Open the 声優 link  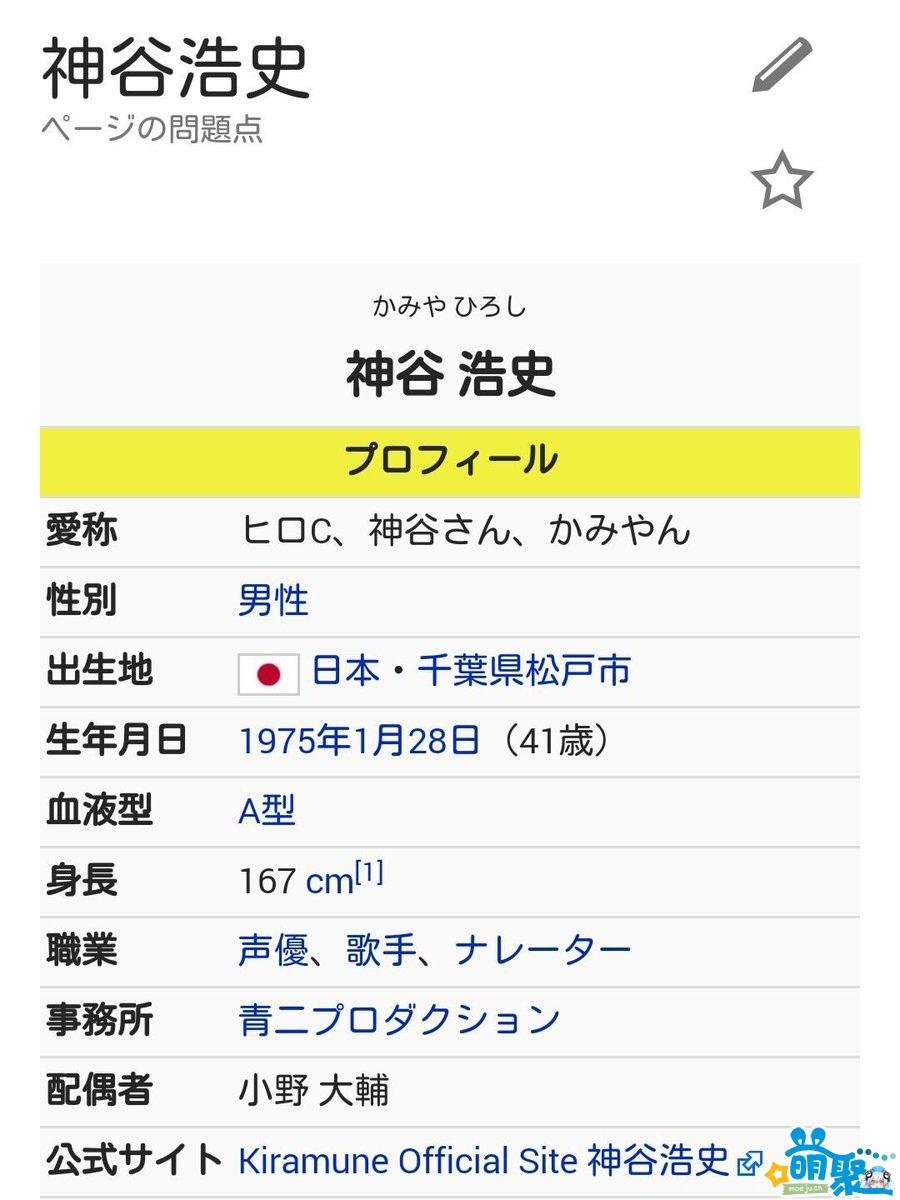pos(273,950)
